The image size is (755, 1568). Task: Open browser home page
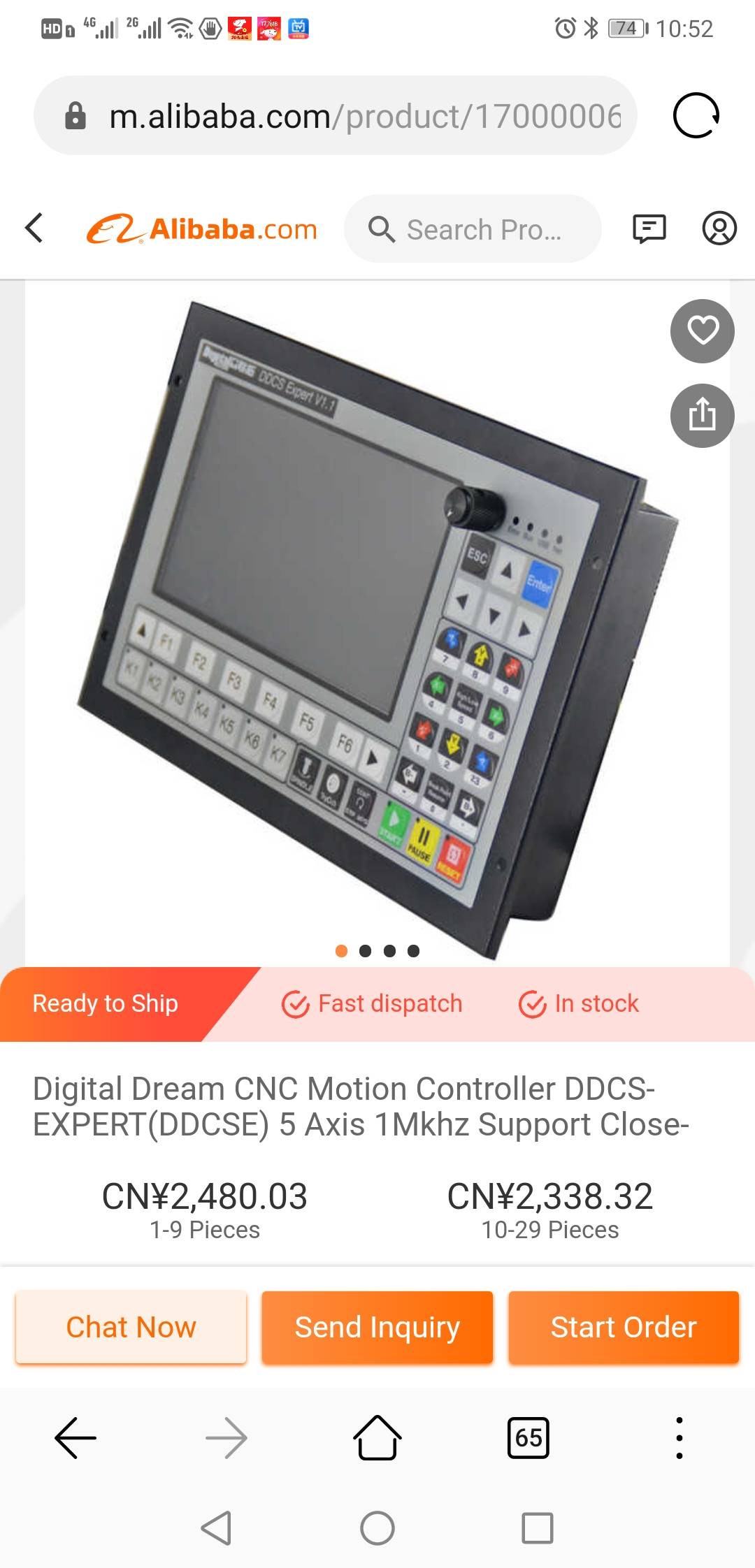point(377,1438)
